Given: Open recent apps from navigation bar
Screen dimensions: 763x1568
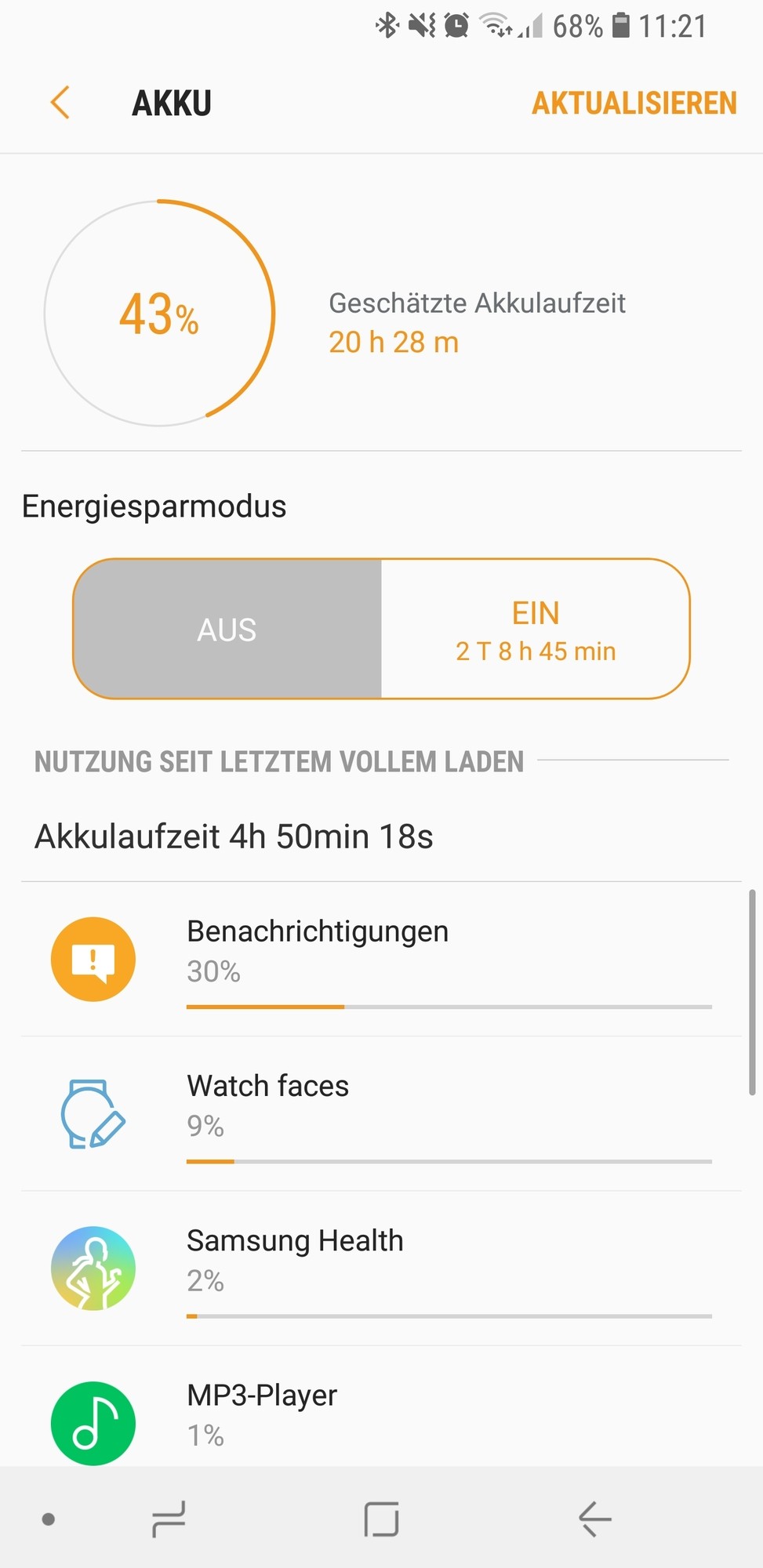Looking at the screenshot, I should [169, 1519].
